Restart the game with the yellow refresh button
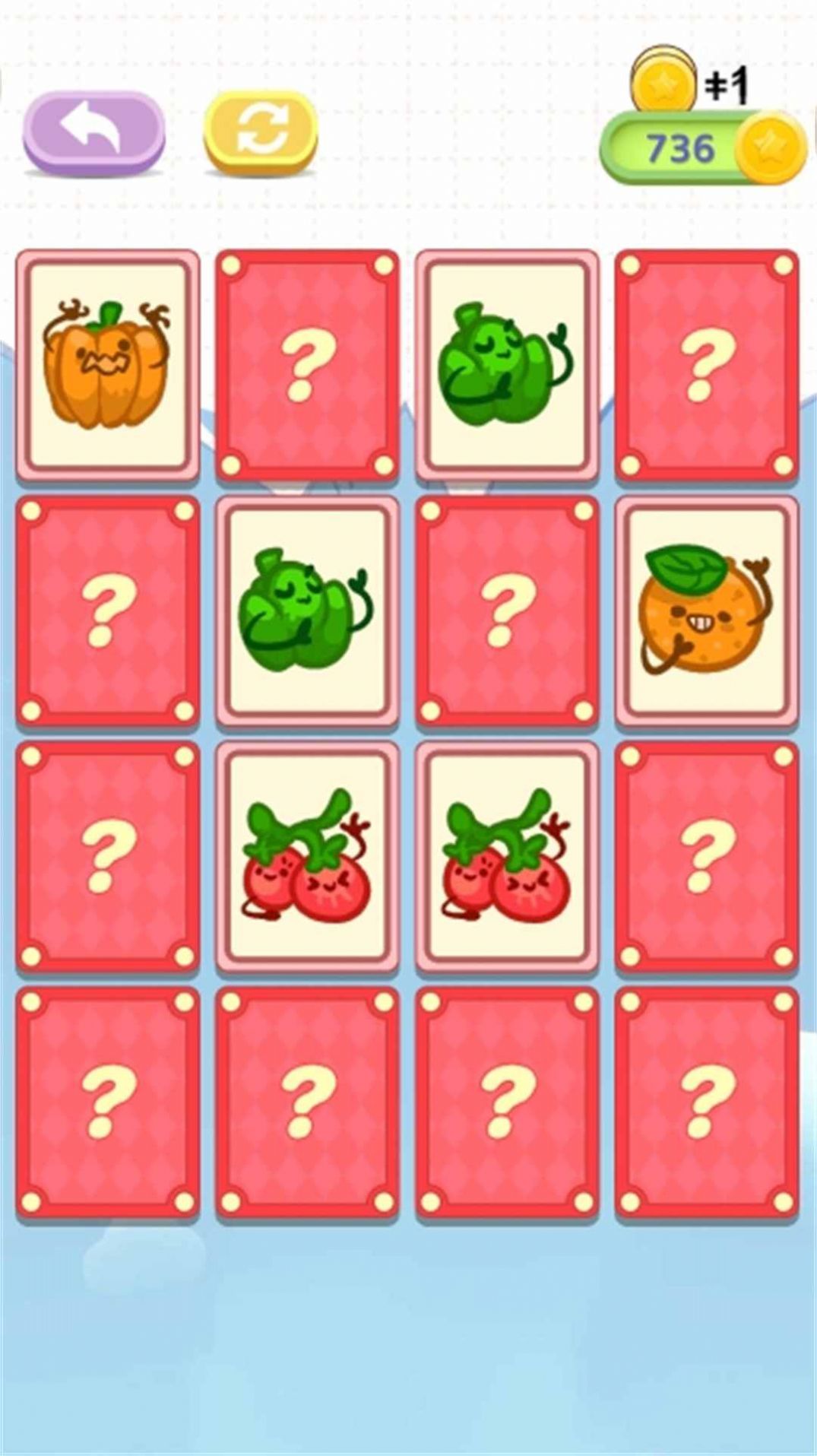The image size is (817, 1456). (261, 131)
